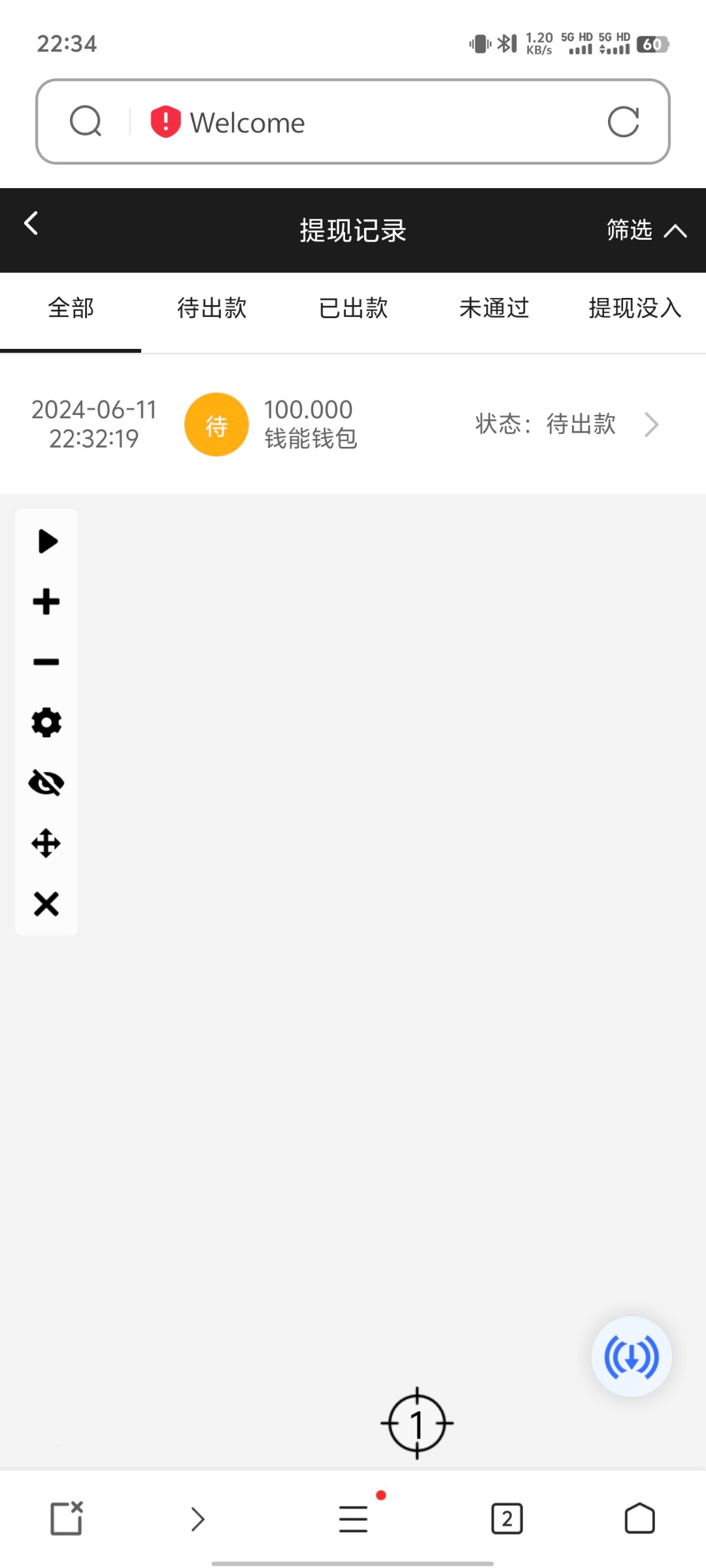
Task: Tap the play icon in floating toolbar
Action: (x=46, y=540)
